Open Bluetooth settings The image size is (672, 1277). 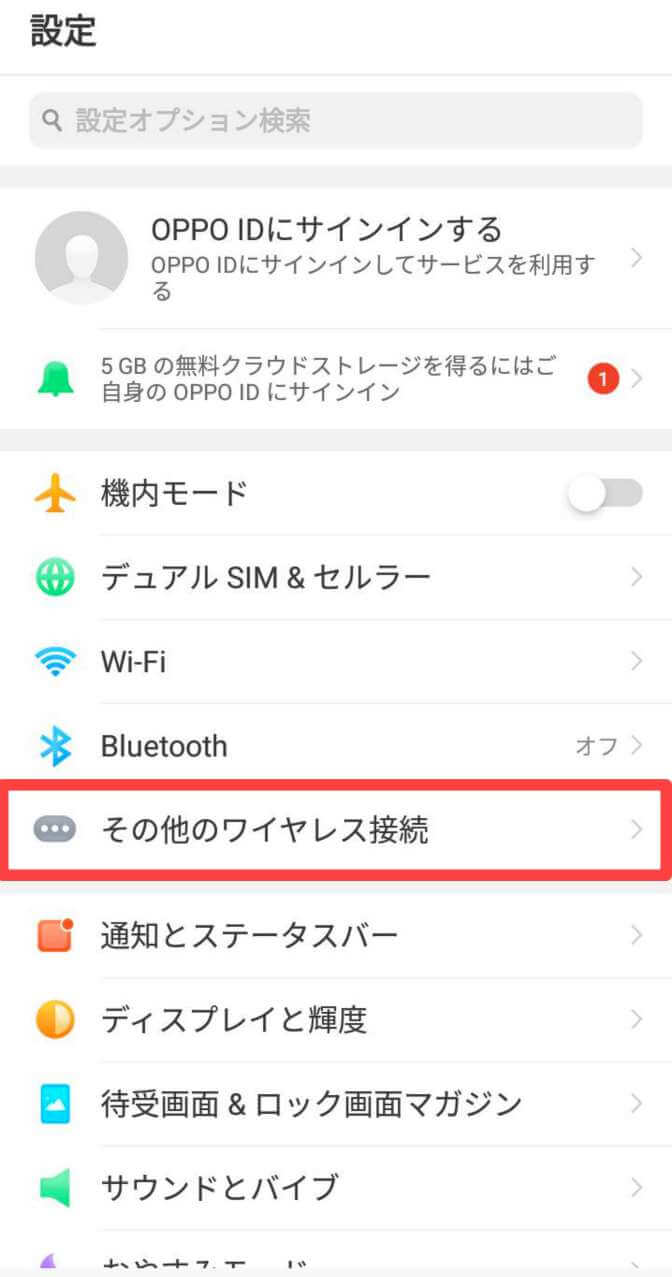point(336,746)
